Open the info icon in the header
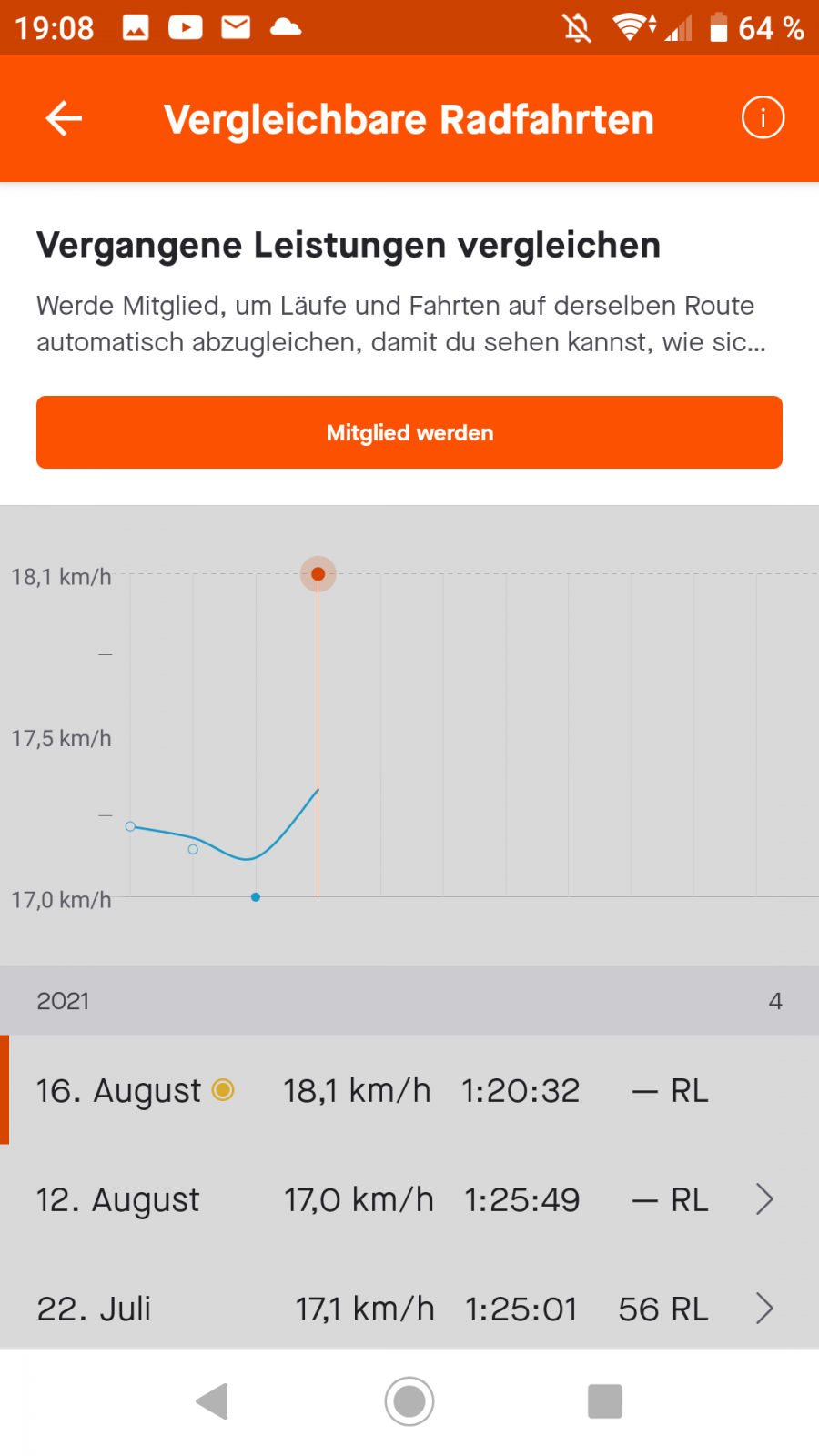The image size is (819, 1456). tap(763, 118)
